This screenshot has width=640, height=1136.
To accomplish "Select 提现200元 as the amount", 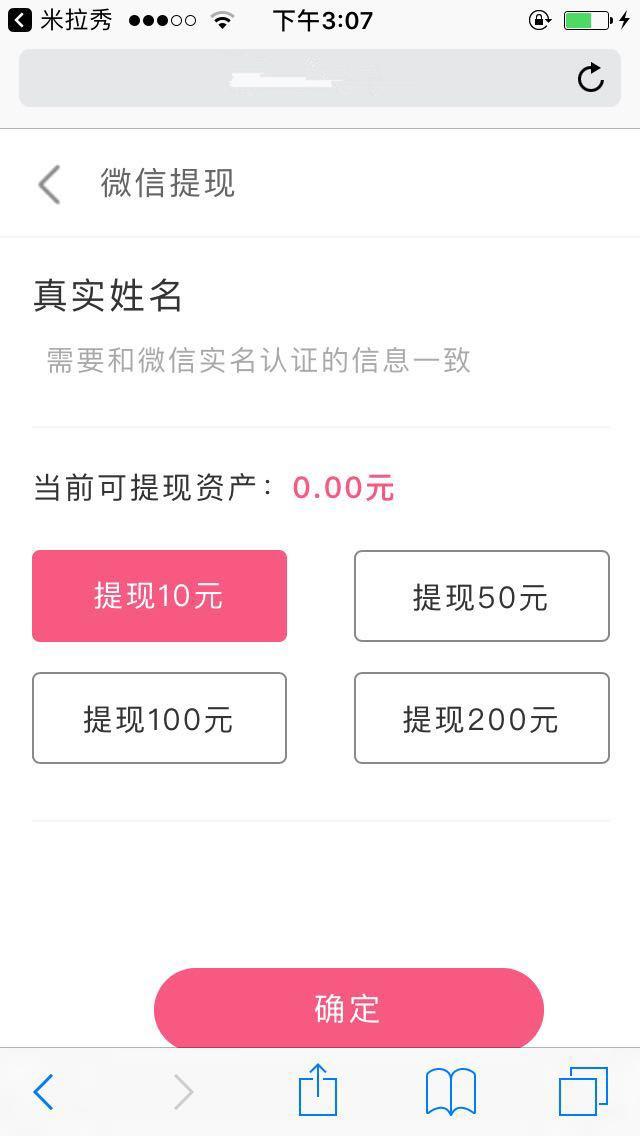I will click(481, 718).
